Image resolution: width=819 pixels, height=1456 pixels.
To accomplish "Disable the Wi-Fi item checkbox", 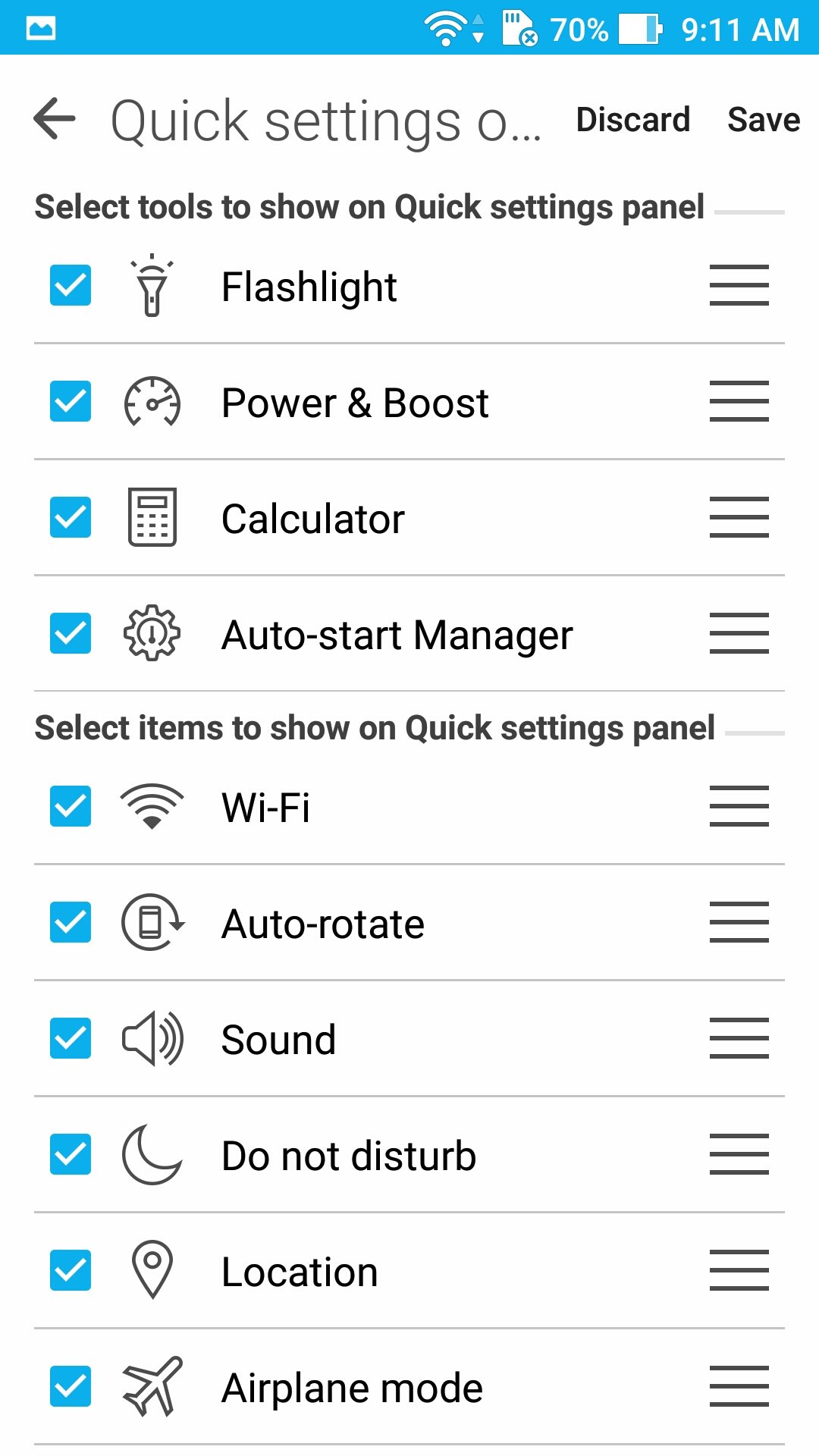I will pyautogui.click(x=71, y=806).
